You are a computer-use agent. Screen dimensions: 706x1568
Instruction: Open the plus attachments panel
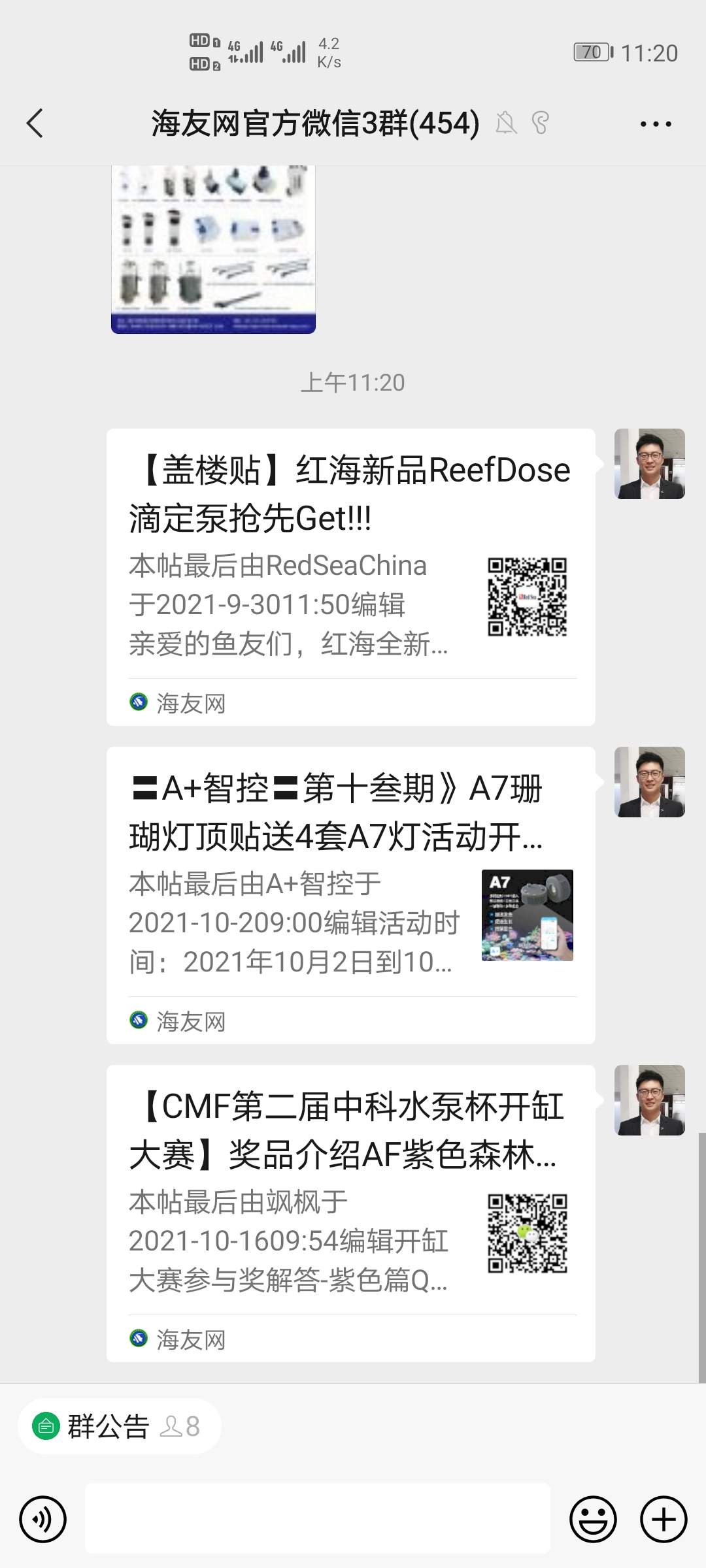pyautogui.click(x=664, y=1519)
